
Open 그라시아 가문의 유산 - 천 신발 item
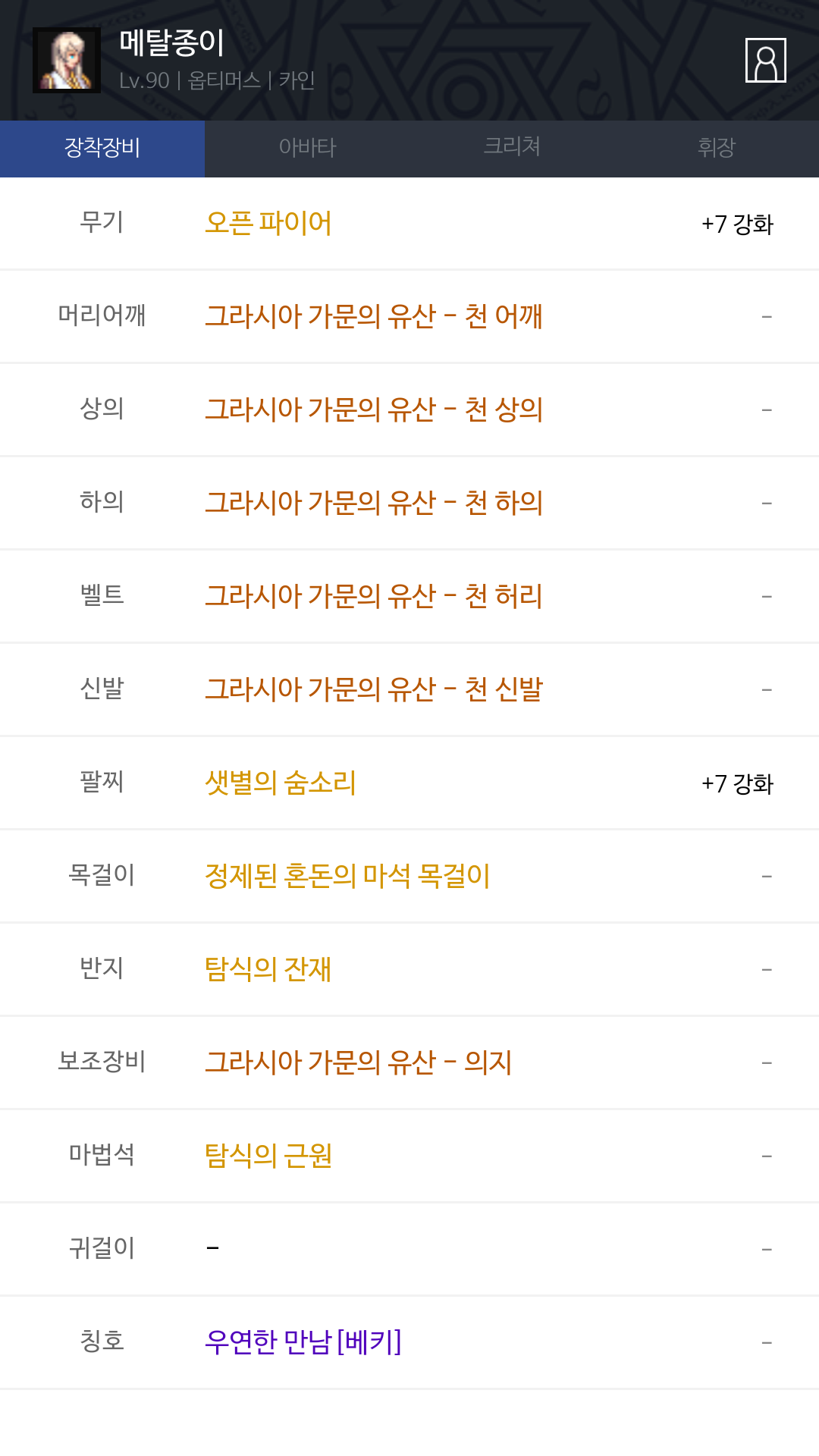click(374, 689)
